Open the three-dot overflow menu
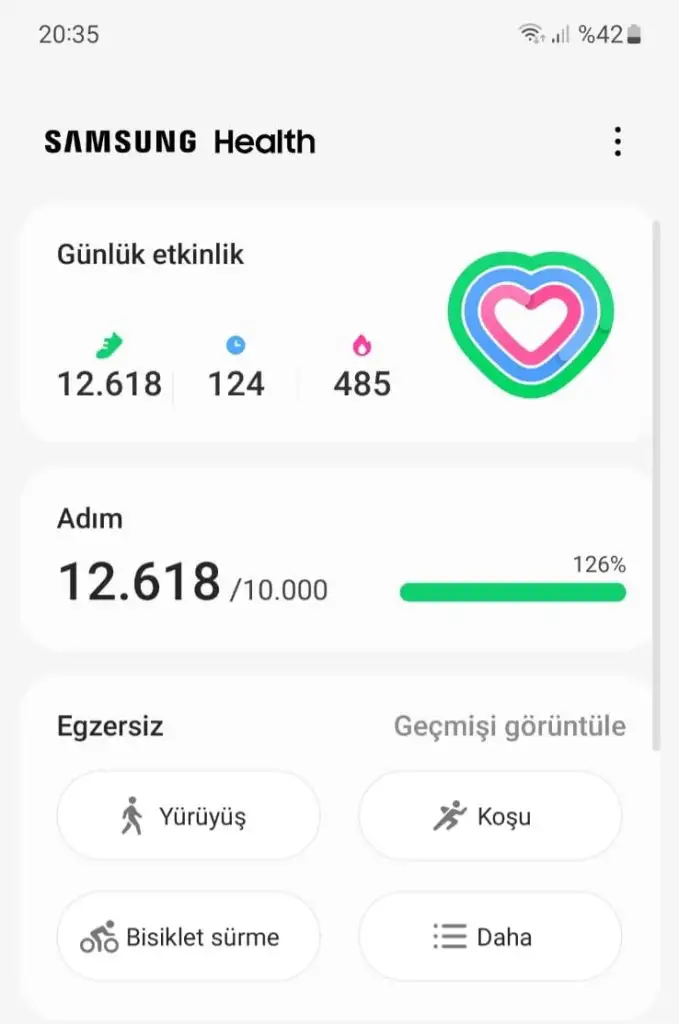Screen dimensions: 679x1024 click(617, 142)
